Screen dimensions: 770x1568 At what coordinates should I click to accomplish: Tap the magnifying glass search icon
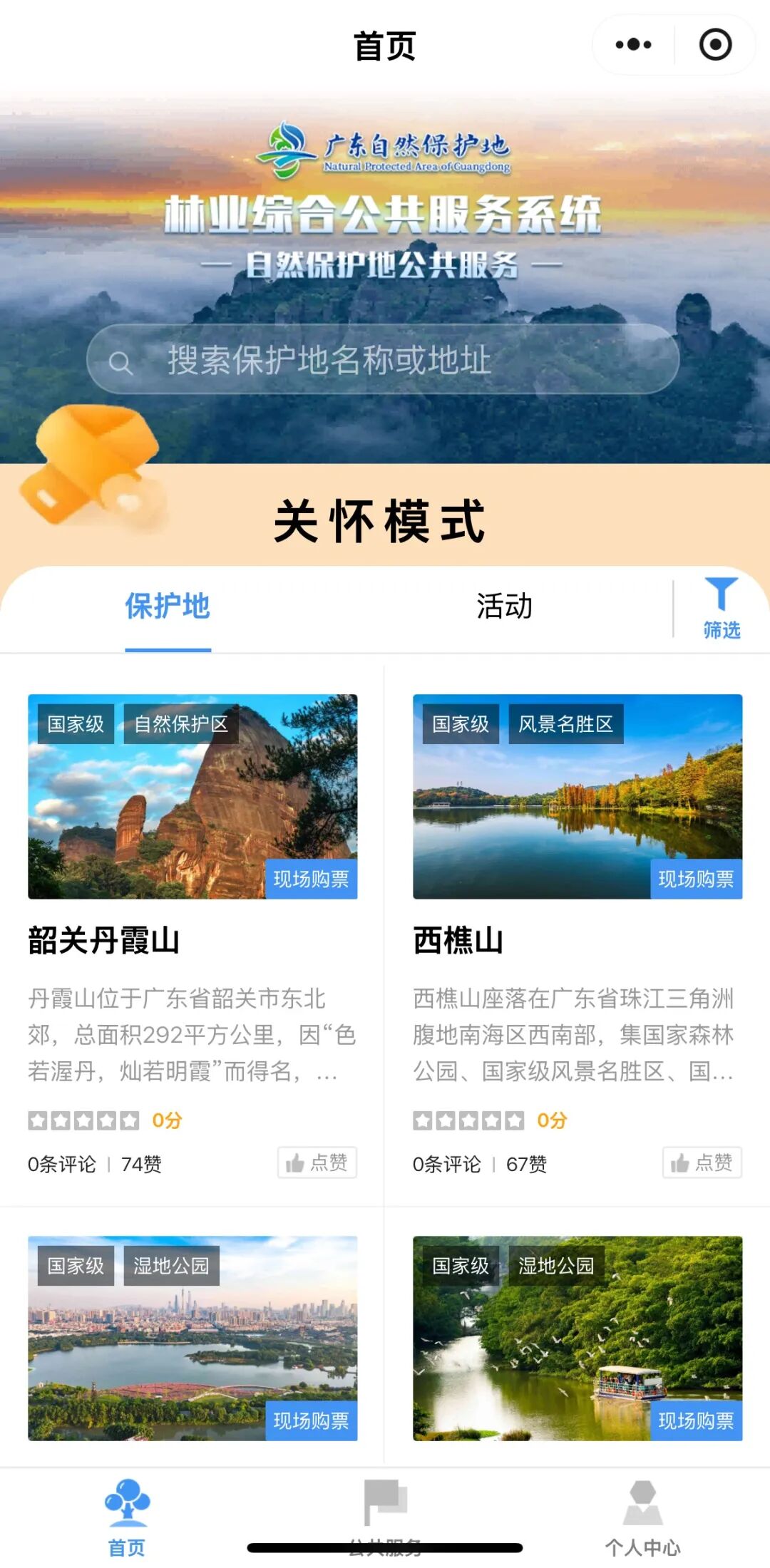coord(122,363)
